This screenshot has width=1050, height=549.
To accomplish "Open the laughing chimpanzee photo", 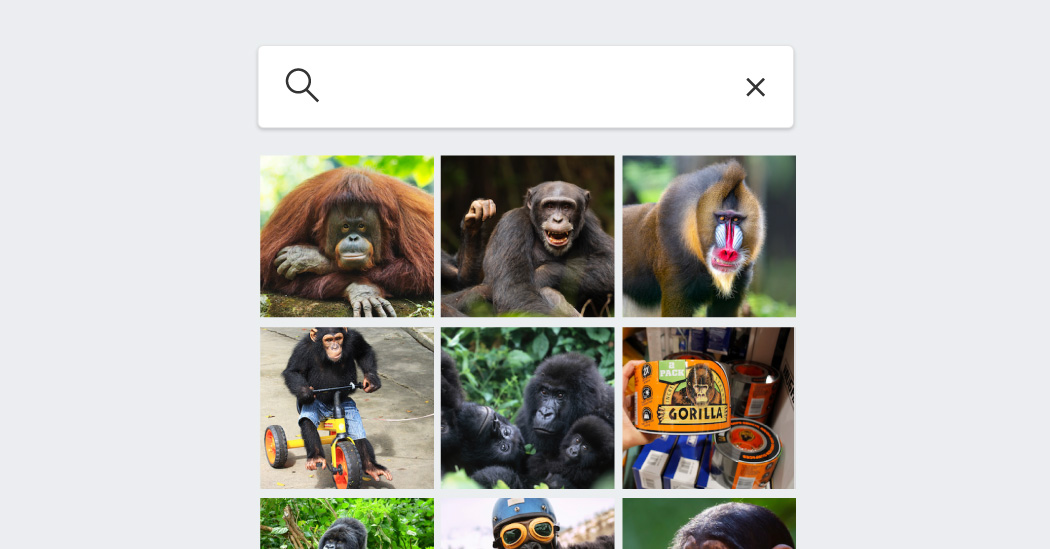I will coord(528,236).
